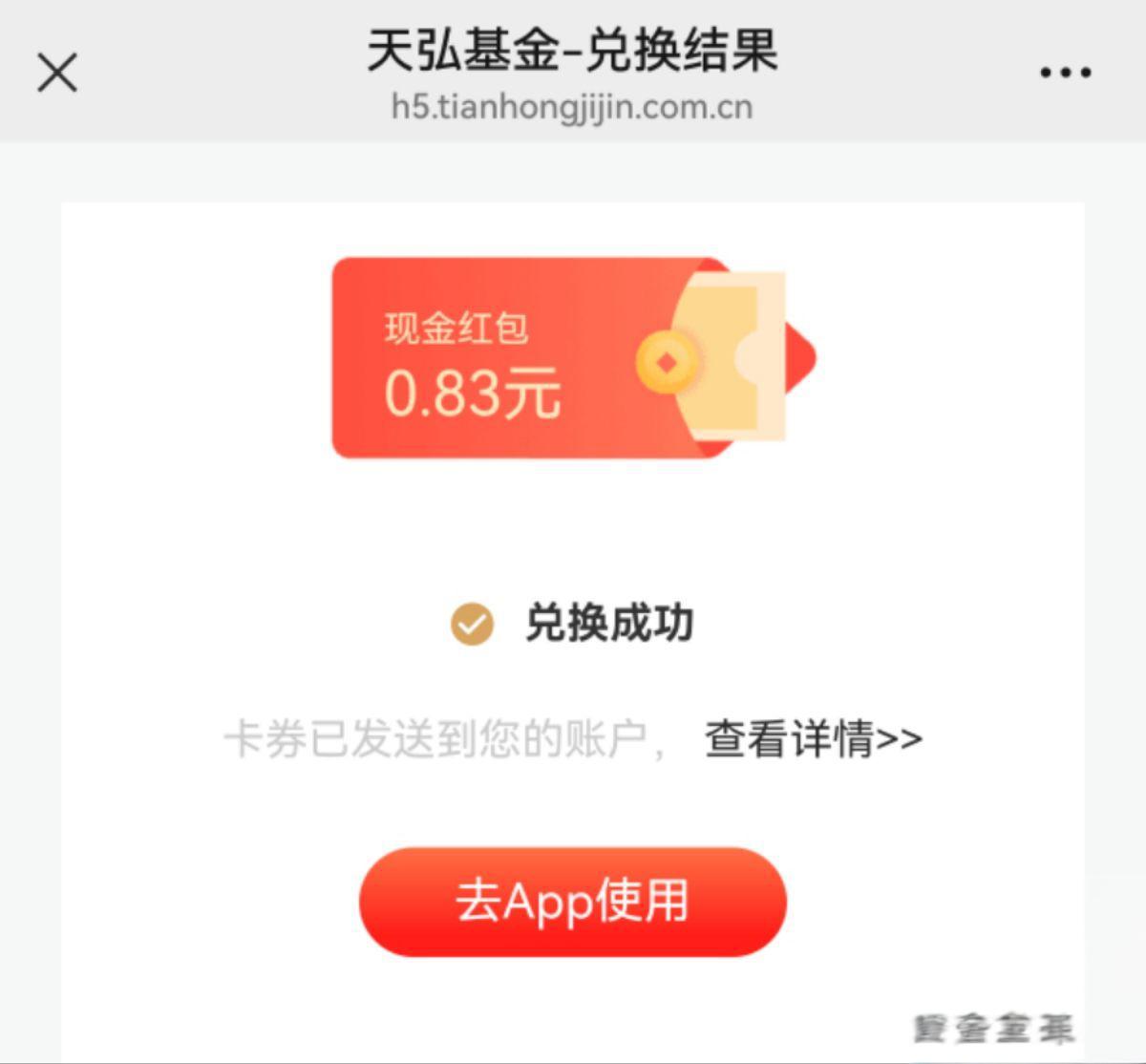
Task: Close the 天弘基金 result page
Action: (x=57, y=73)
